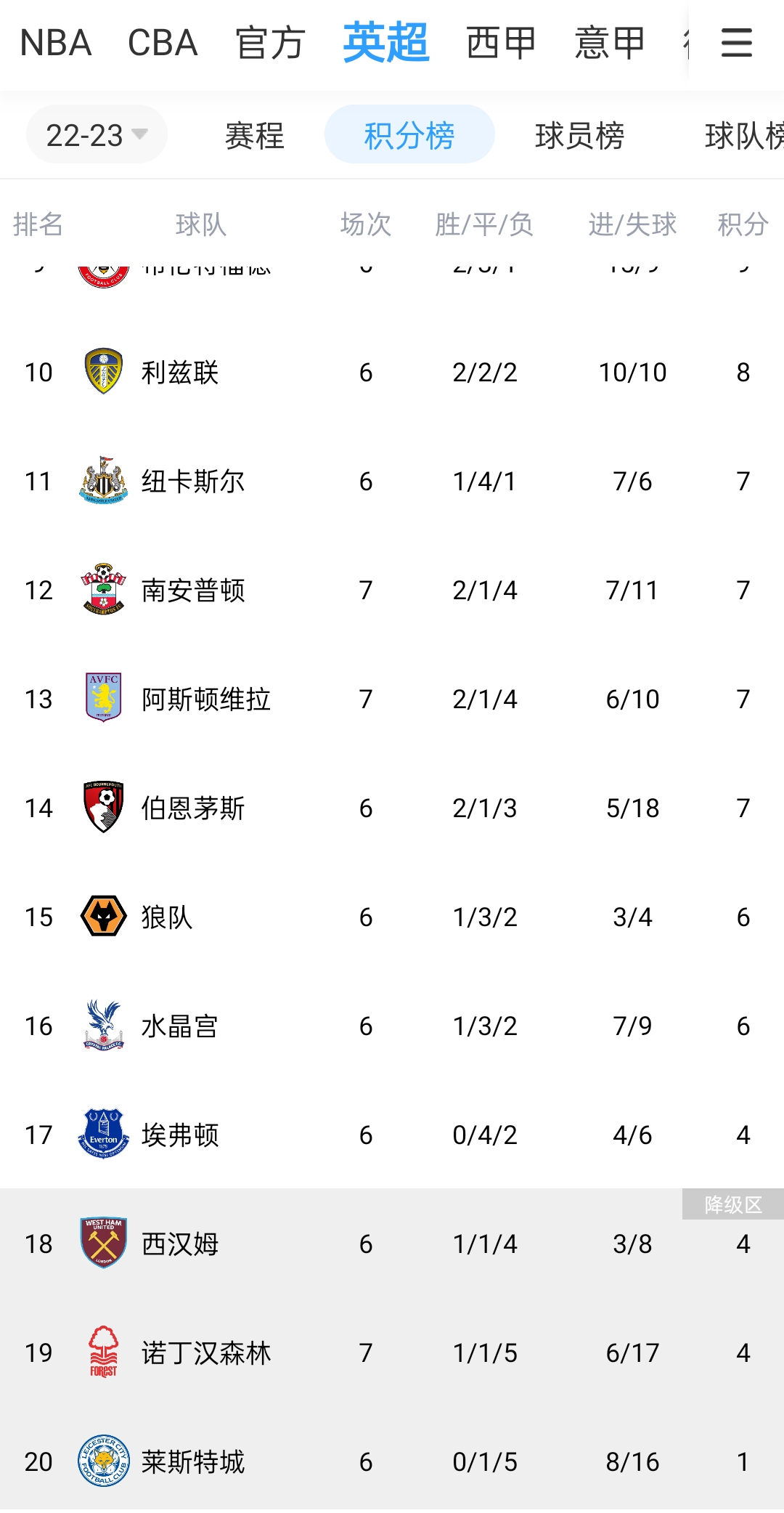Open the 西汉姆 team row
784x1513 pixels.
(x=392, y=1244)
